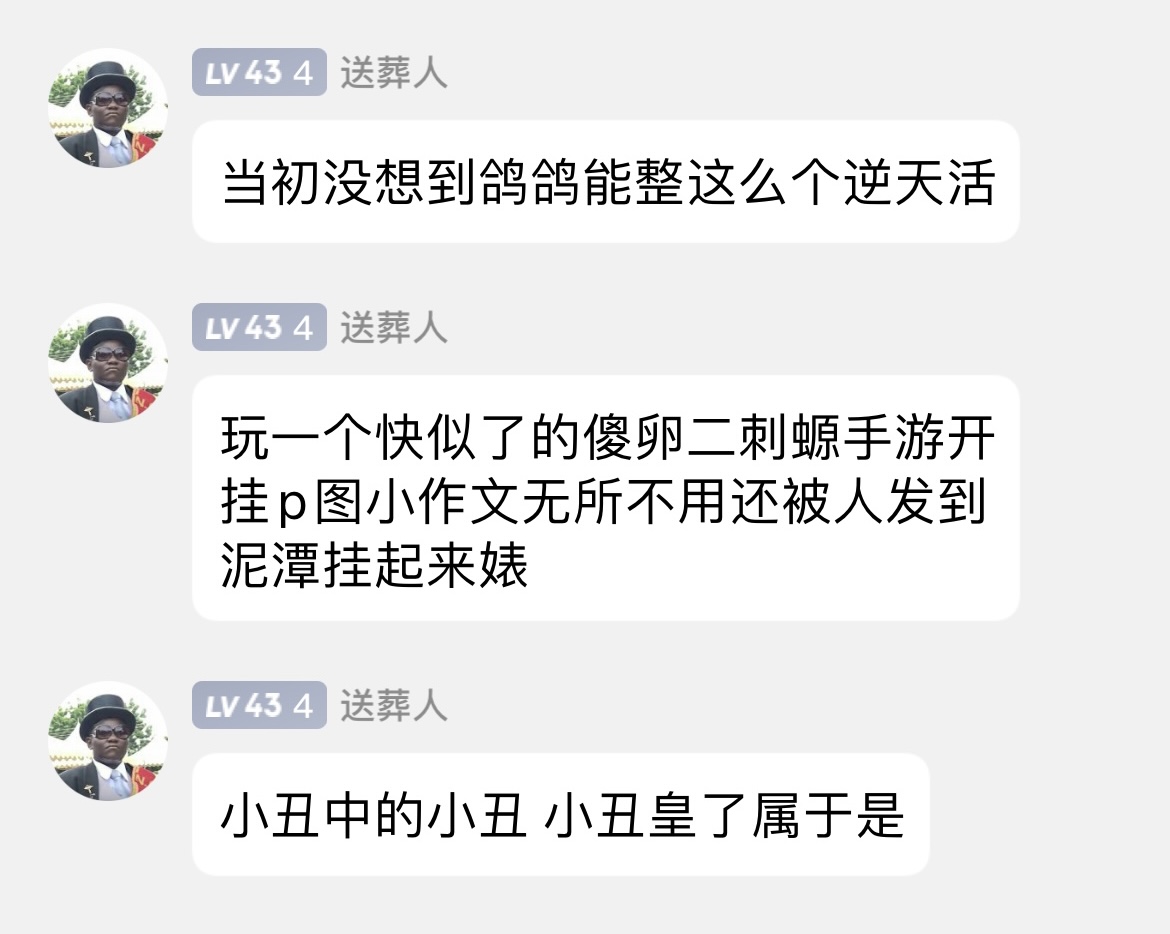Open avatar beside the 当初没想到 message
The image size is (1170, 934).
pos(108,108)
